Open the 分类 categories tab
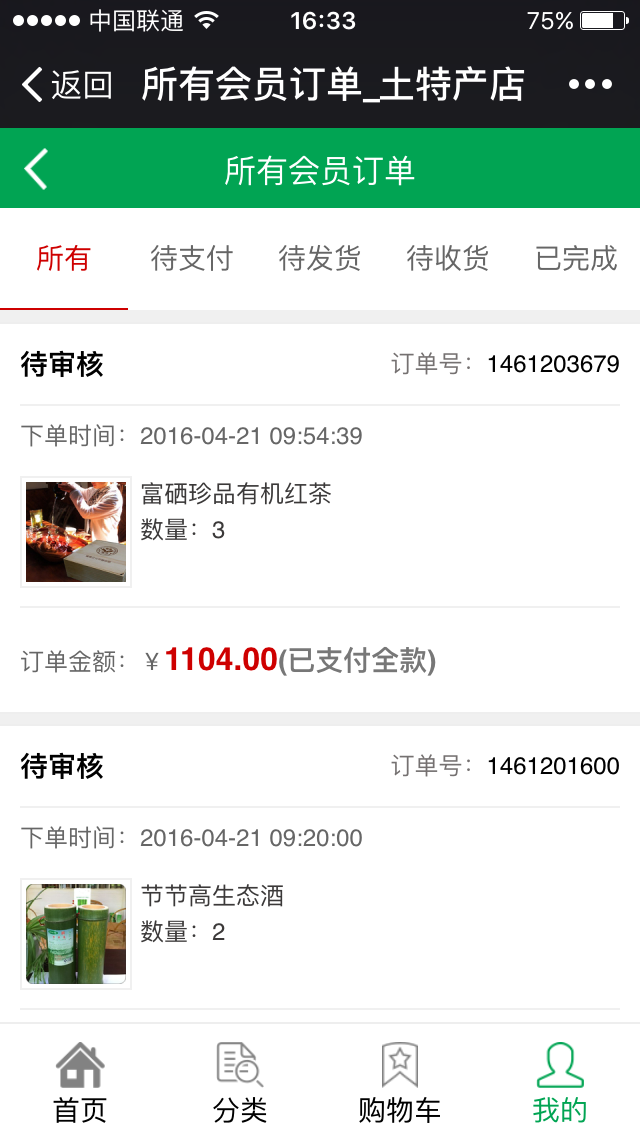 click(240, 1082)
